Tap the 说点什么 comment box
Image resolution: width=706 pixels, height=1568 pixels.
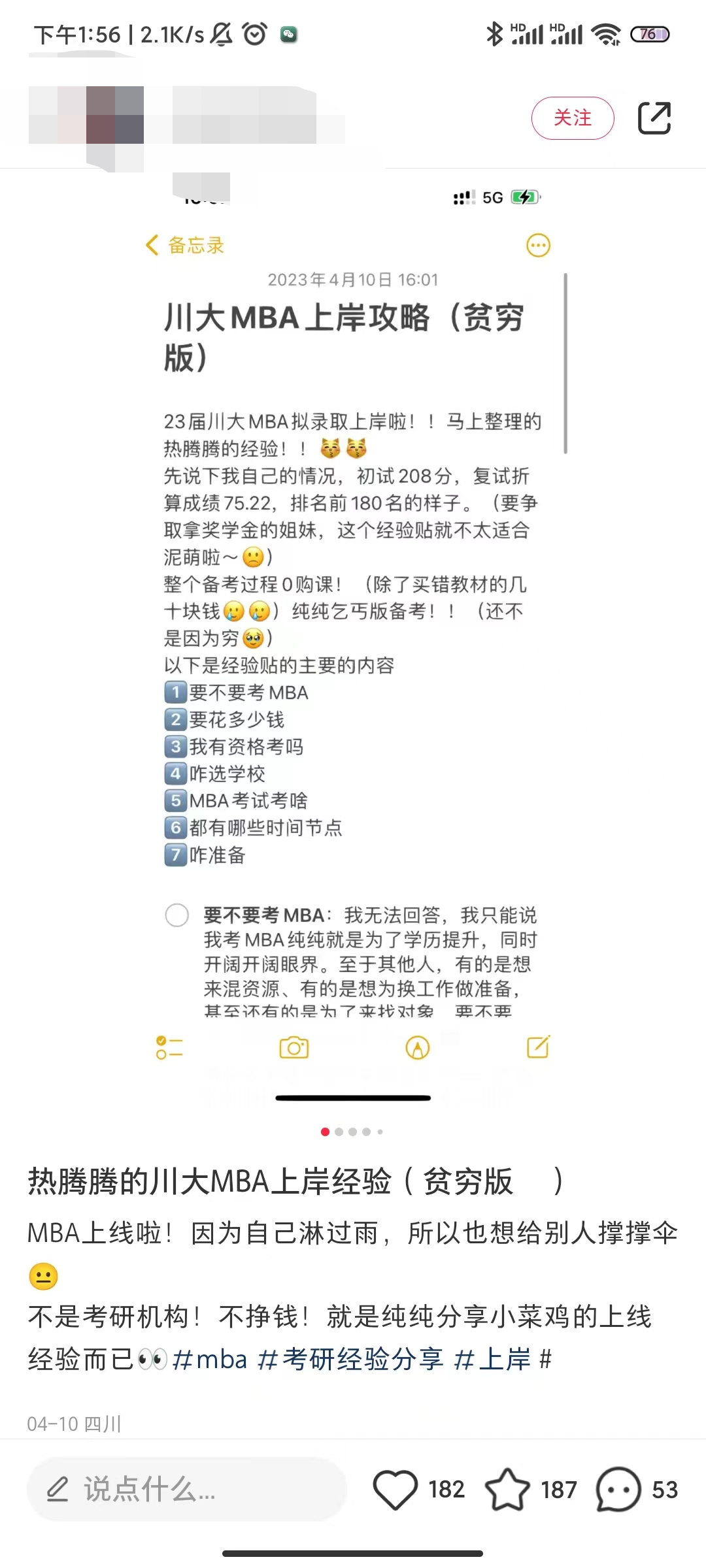pyautogui.click(x=186, y=1490)
